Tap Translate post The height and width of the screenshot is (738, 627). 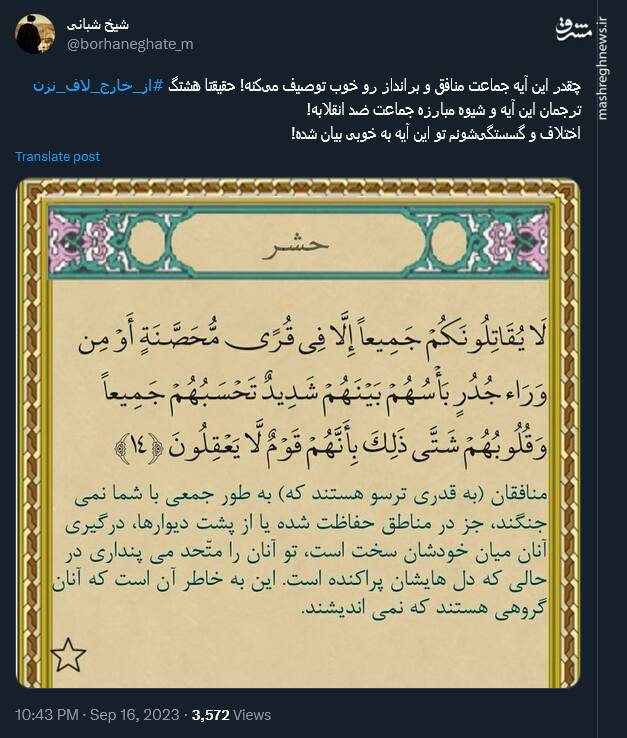click(x=57, y=157)
